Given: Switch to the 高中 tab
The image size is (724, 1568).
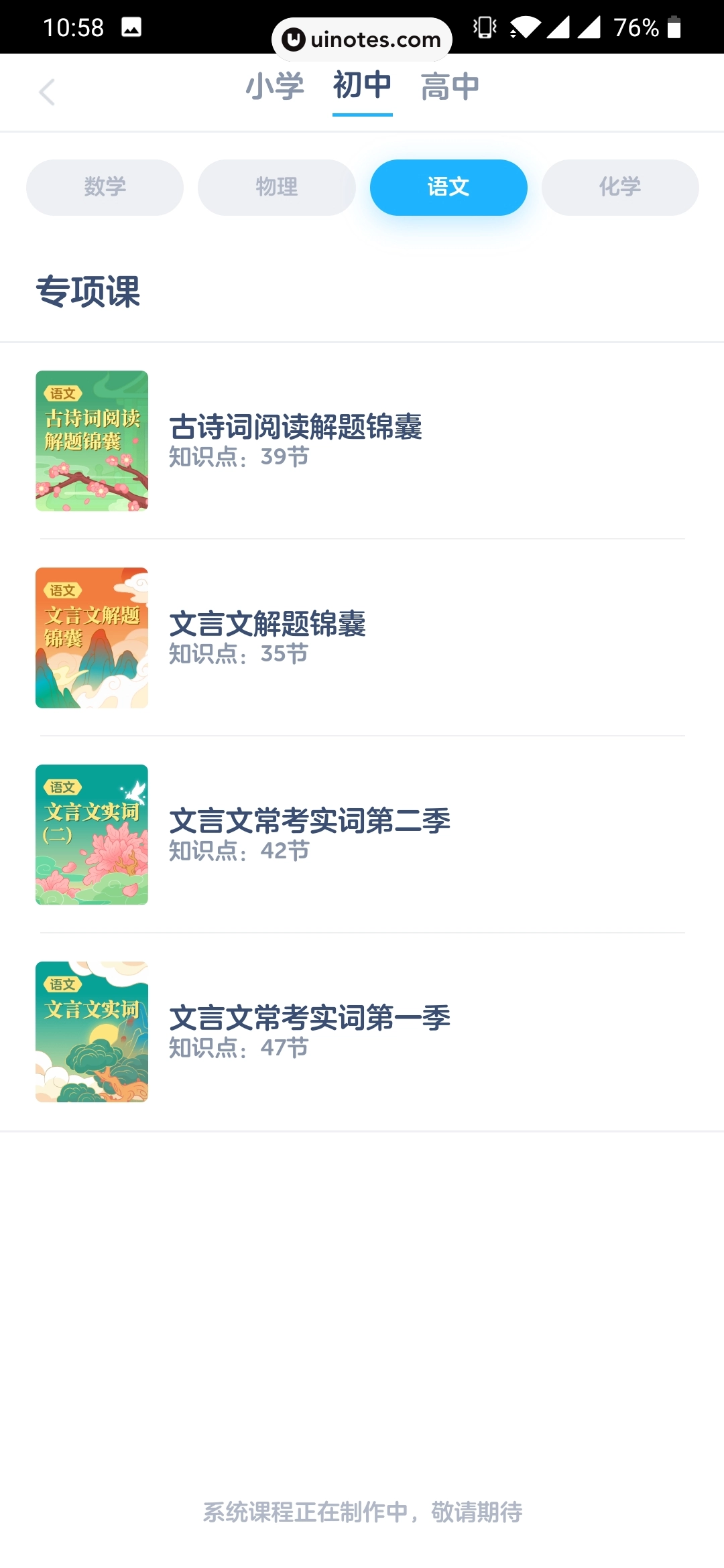Looking at the screenshot, I should tap(450, 87).
